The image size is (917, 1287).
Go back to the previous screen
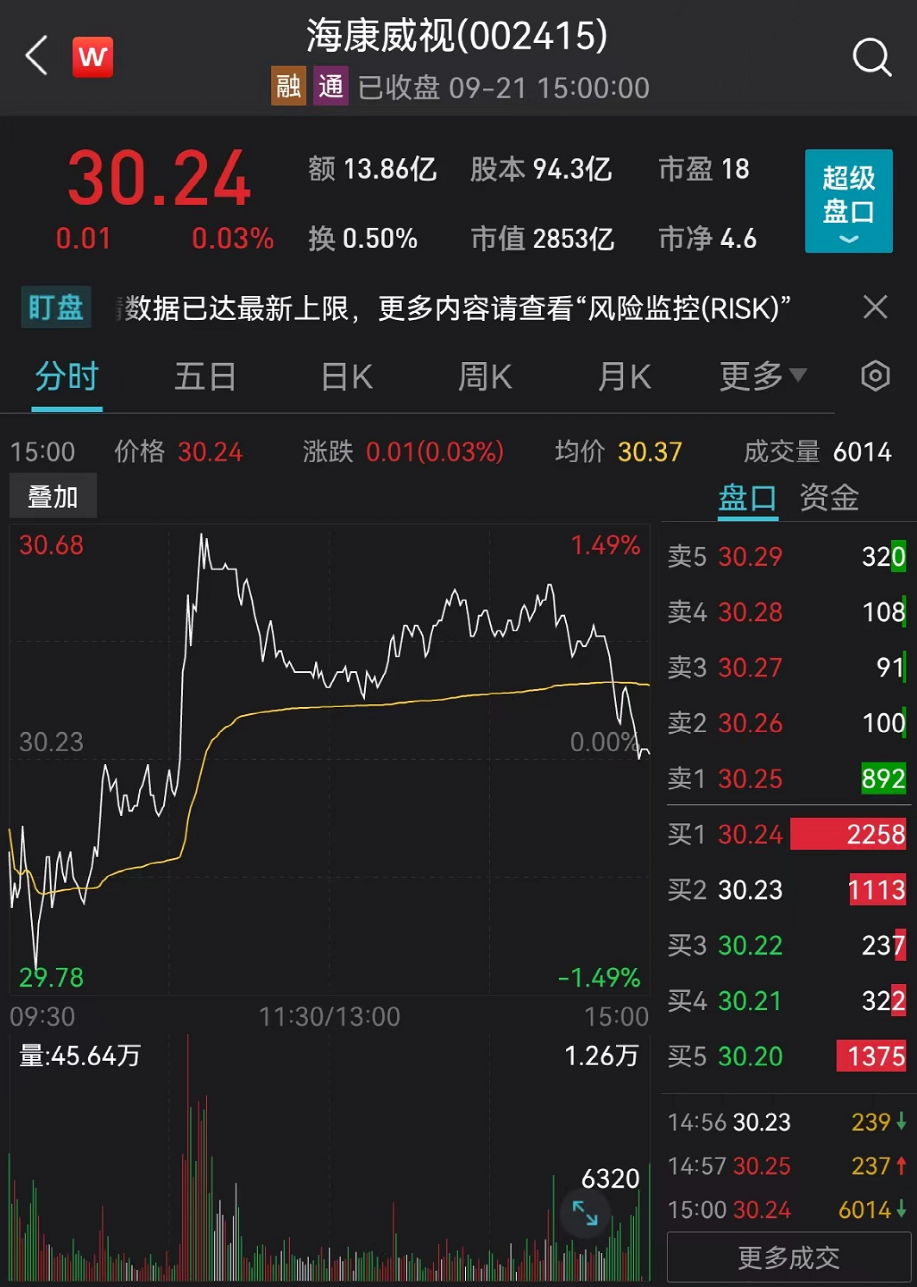[37, 57]
